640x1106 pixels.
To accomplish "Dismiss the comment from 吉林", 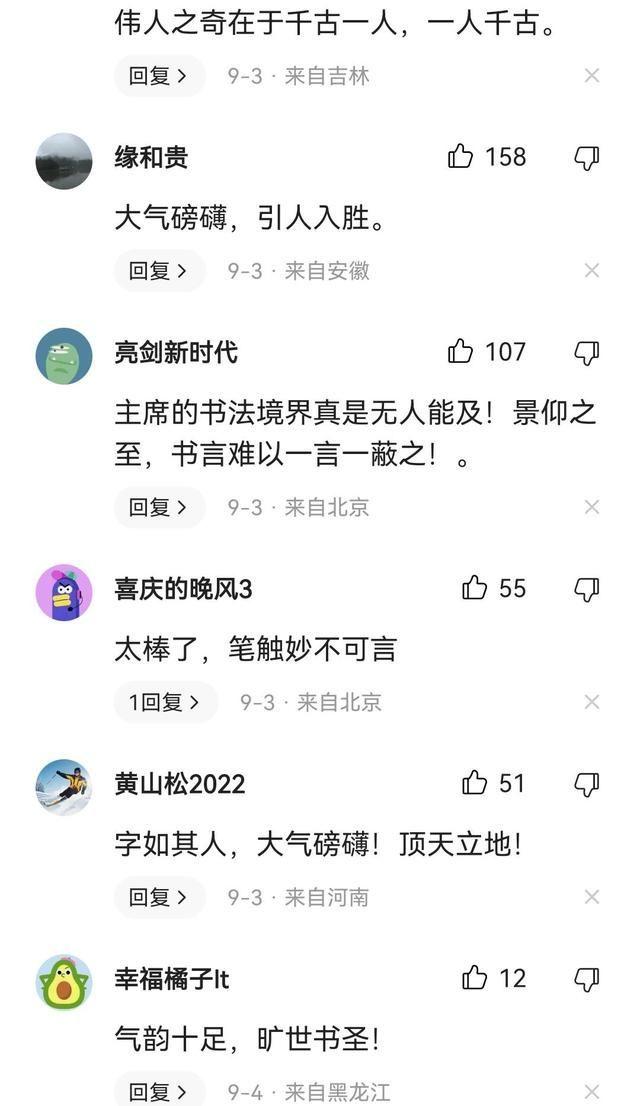I will [592, 76].
